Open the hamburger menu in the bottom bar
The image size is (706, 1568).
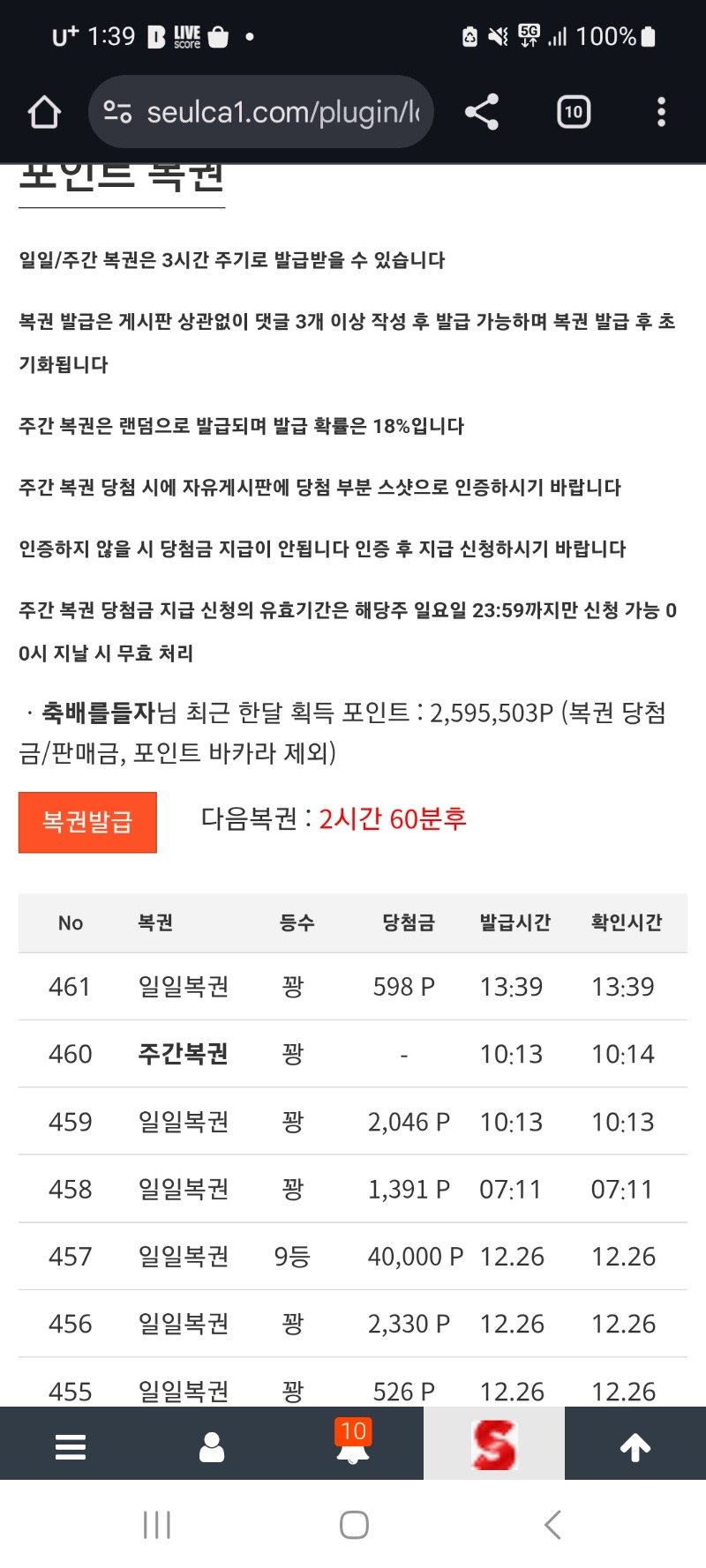click(x=71, y=1446)
